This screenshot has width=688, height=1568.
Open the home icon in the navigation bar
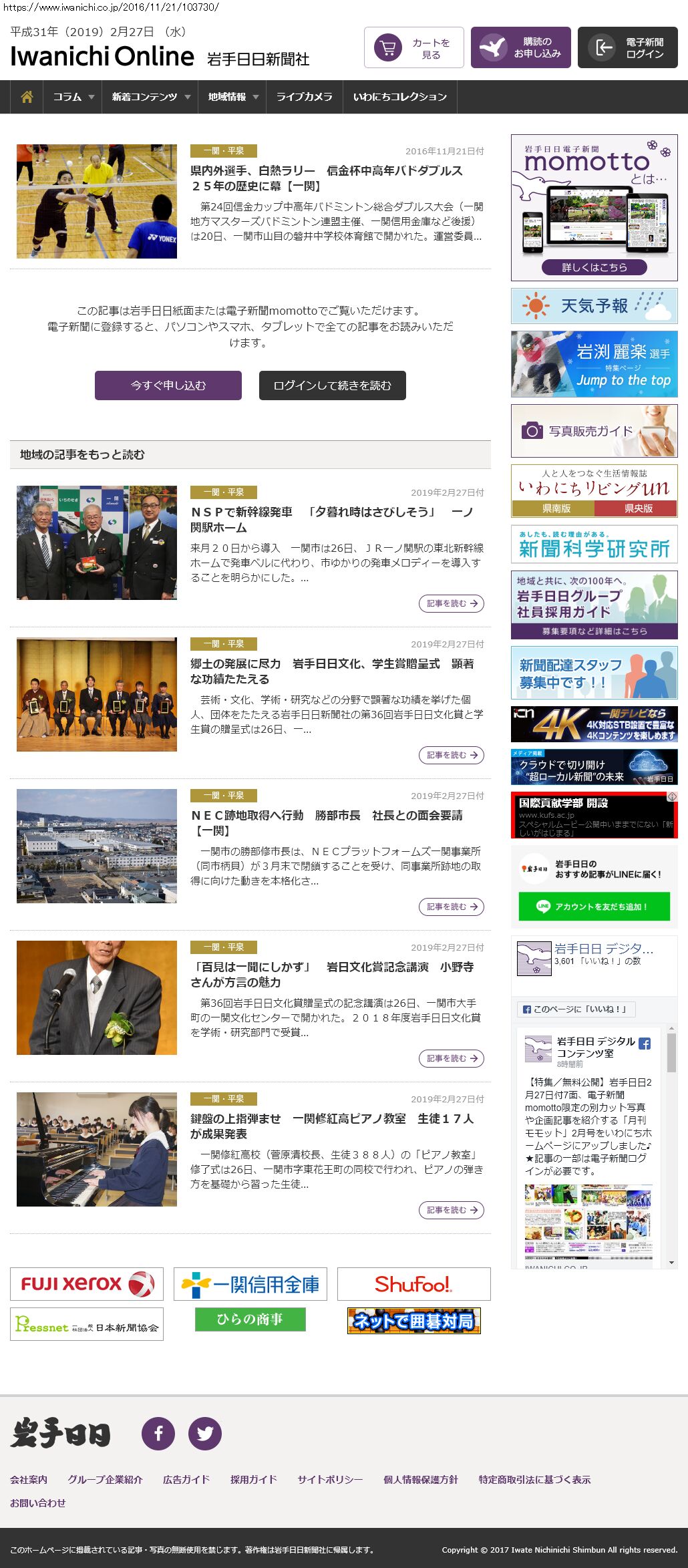point(27,97)
